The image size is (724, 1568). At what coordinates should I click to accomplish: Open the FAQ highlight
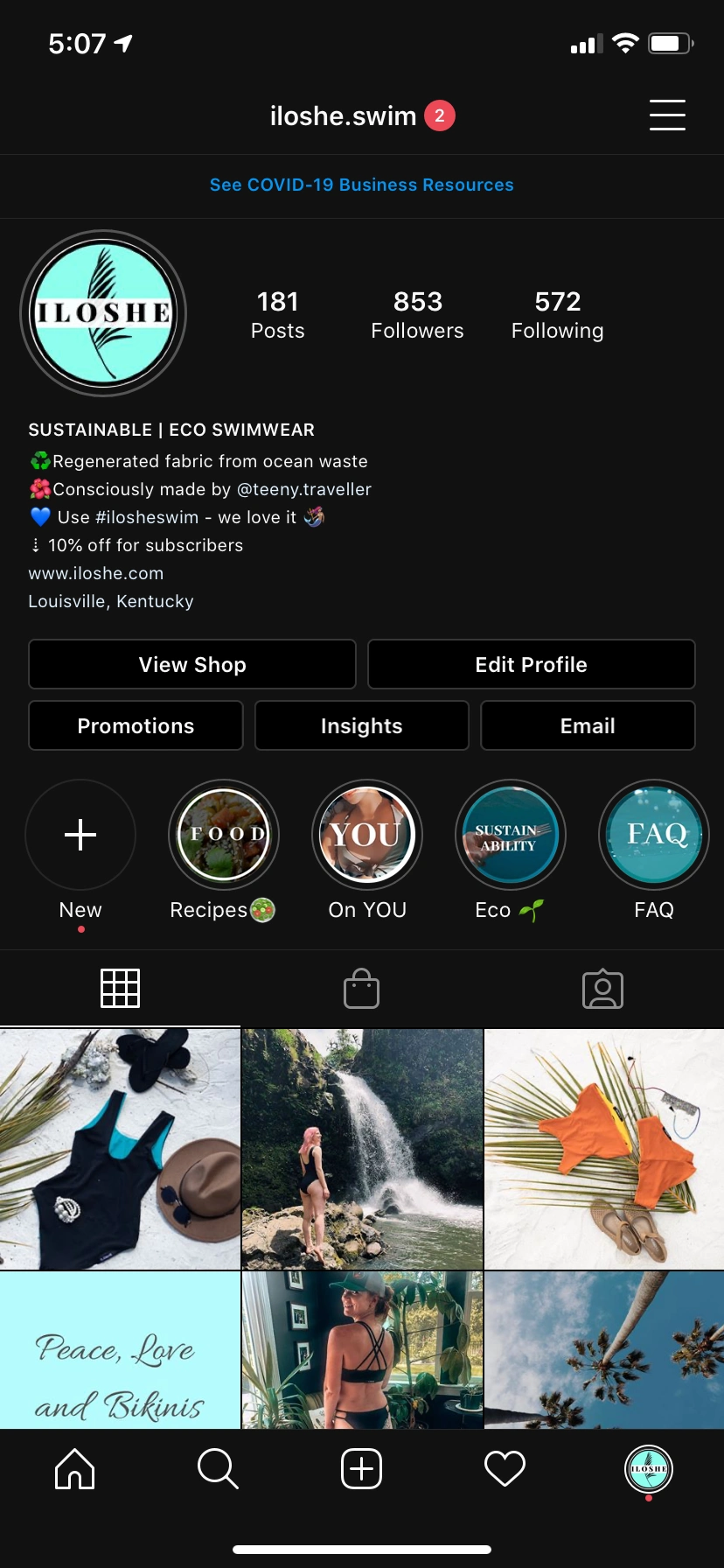coord(654,835)
